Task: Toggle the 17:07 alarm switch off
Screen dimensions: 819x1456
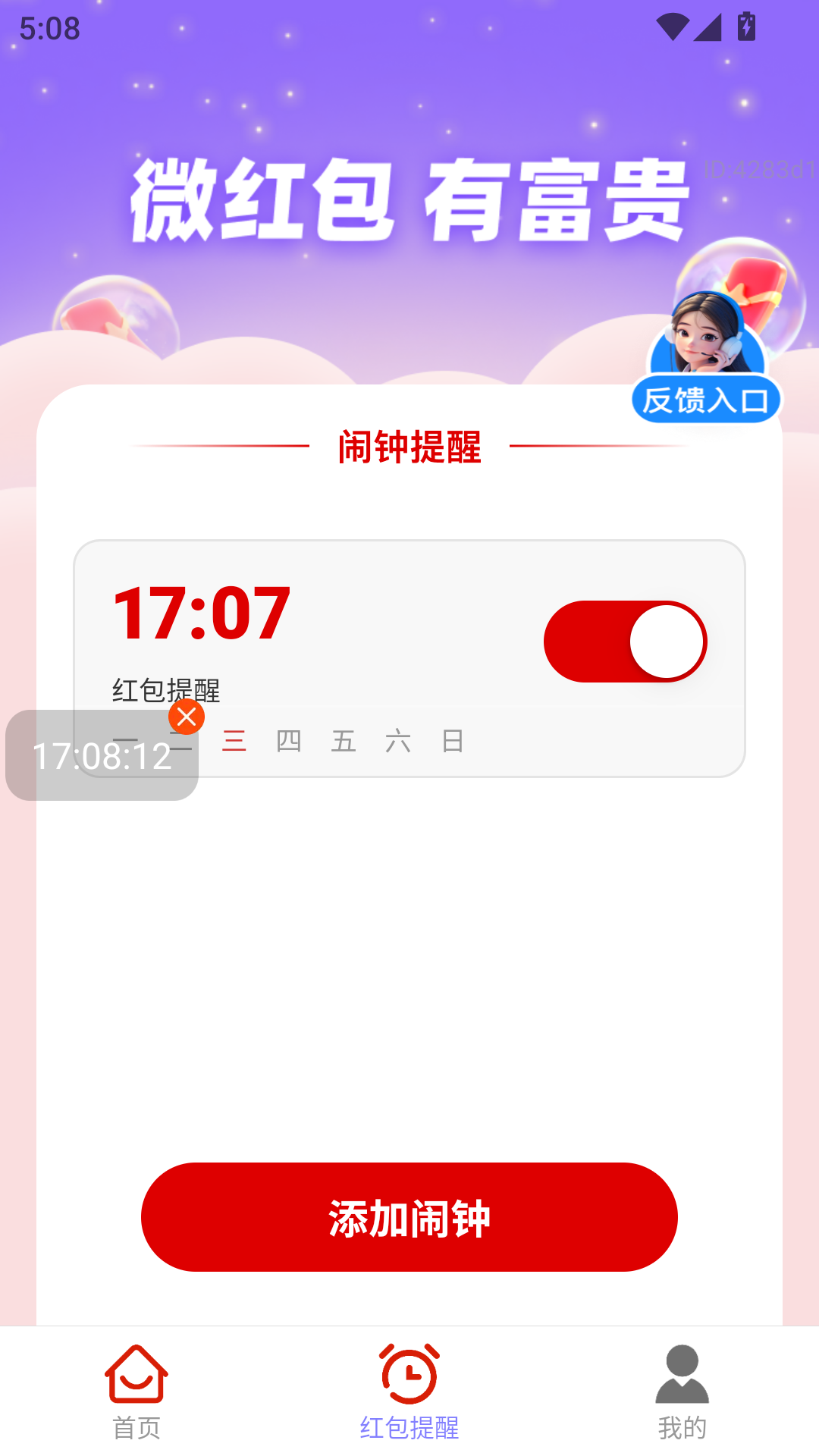Action: tap(625, 642)
